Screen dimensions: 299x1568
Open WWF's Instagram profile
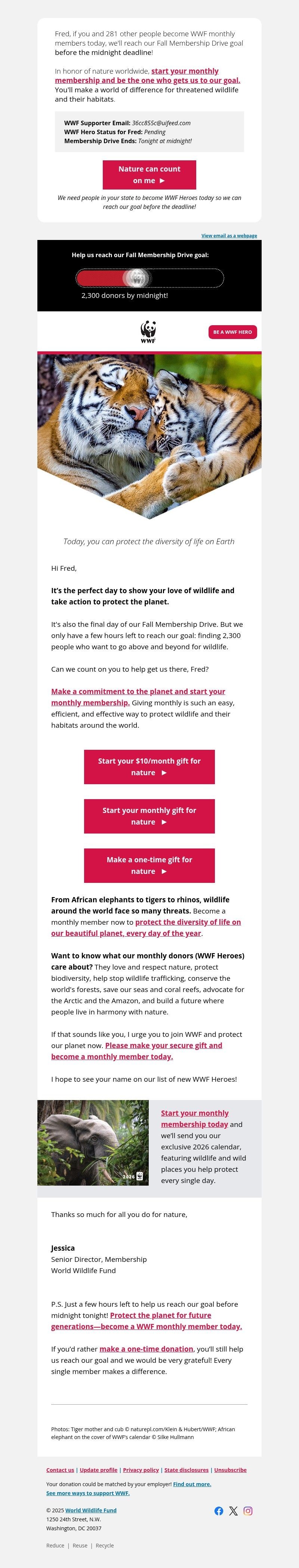pyautogui.click(x=248, y=1511)
